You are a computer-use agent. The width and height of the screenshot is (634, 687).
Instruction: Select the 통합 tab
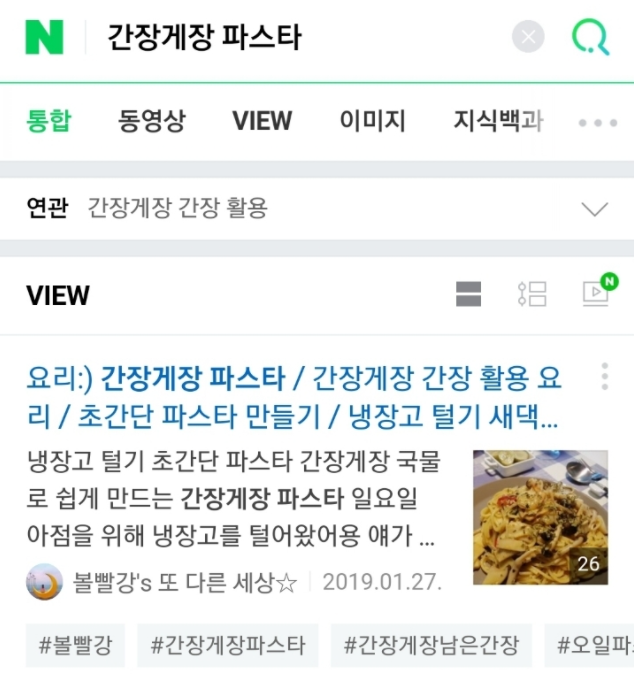[48, 122]
